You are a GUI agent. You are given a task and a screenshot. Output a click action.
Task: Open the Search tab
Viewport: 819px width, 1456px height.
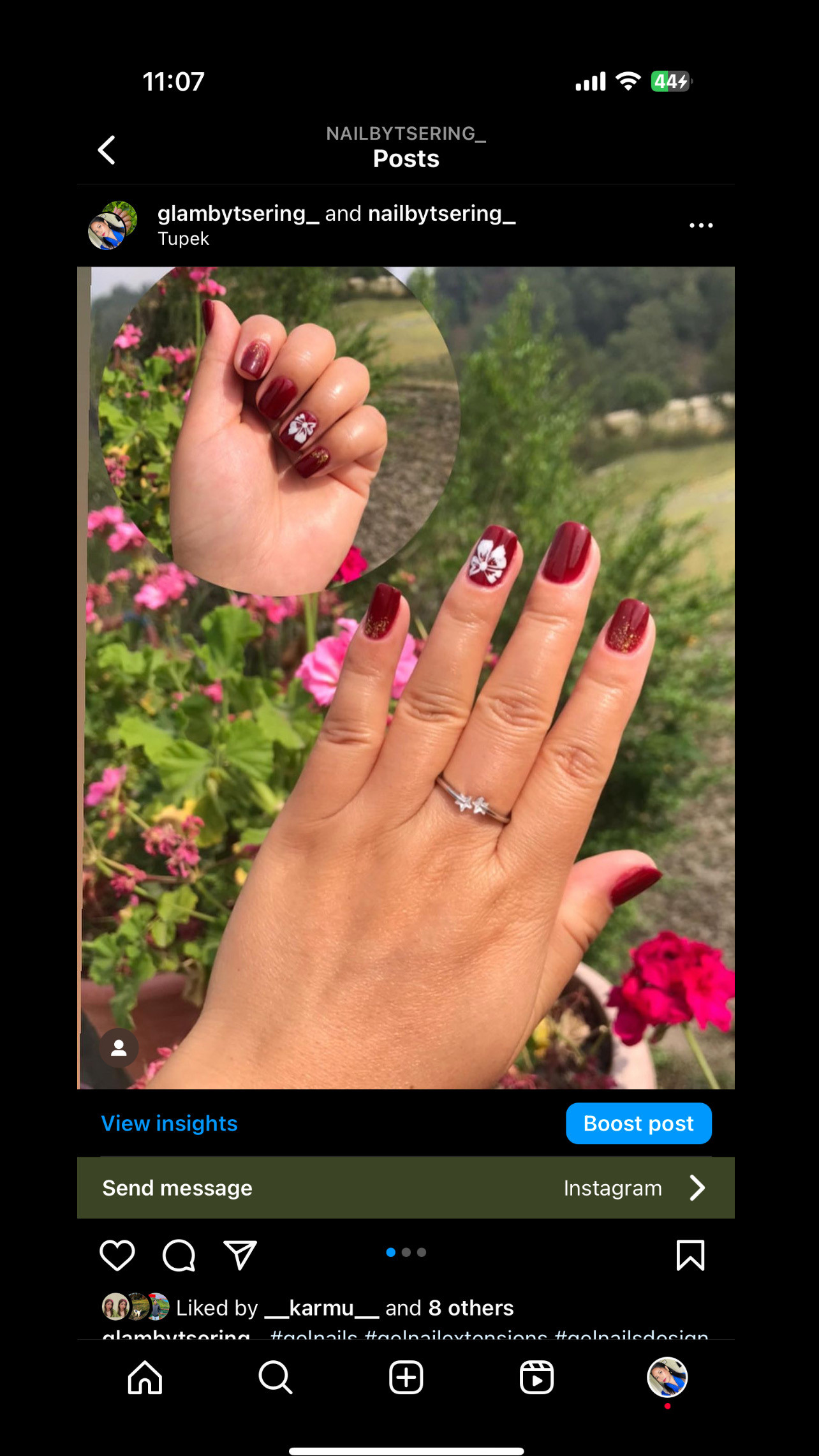(276, 1378)
